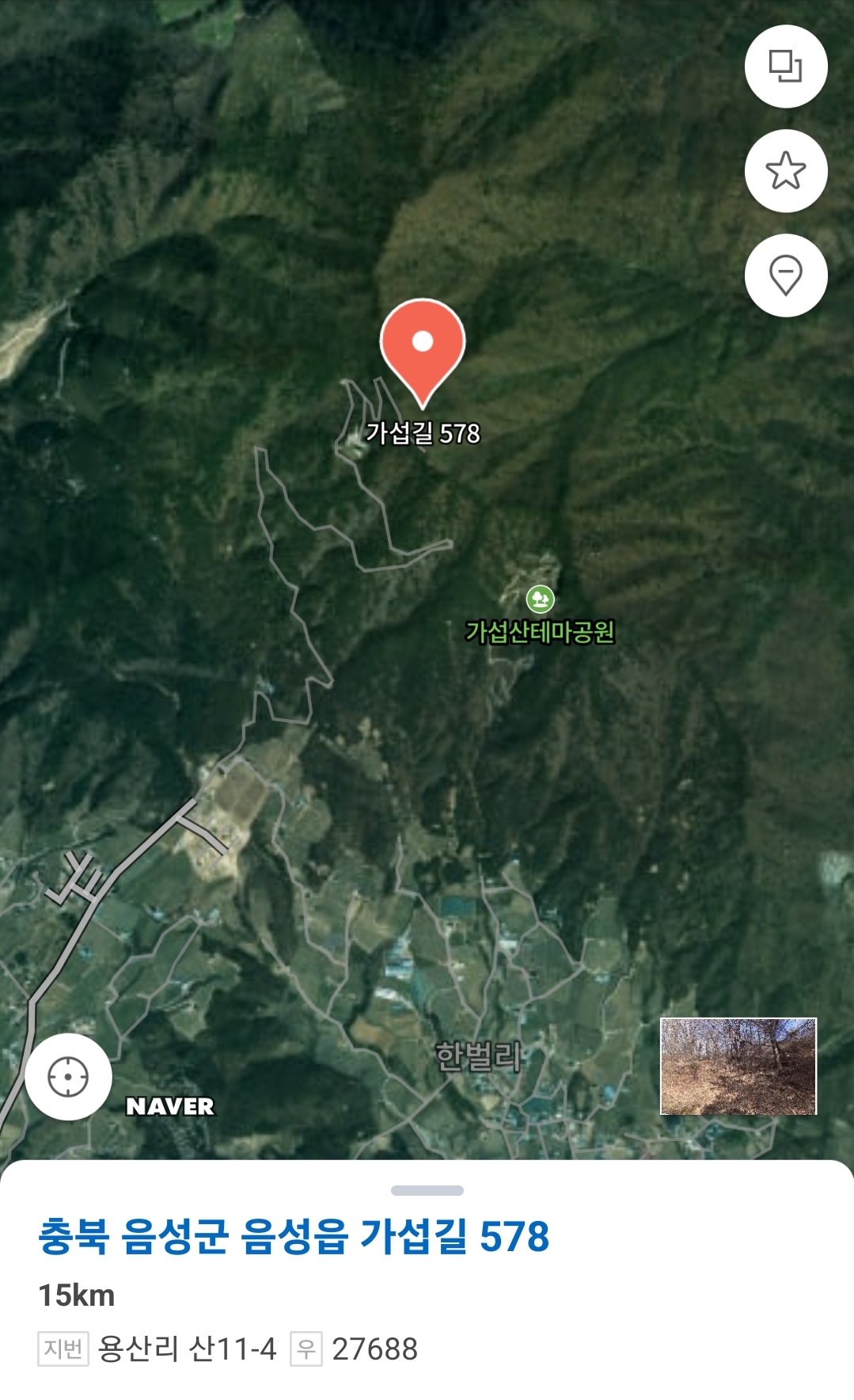Center map on my current location
Image resolution: width=854 pixels, height=1400 pixels.
[68, 1076]
